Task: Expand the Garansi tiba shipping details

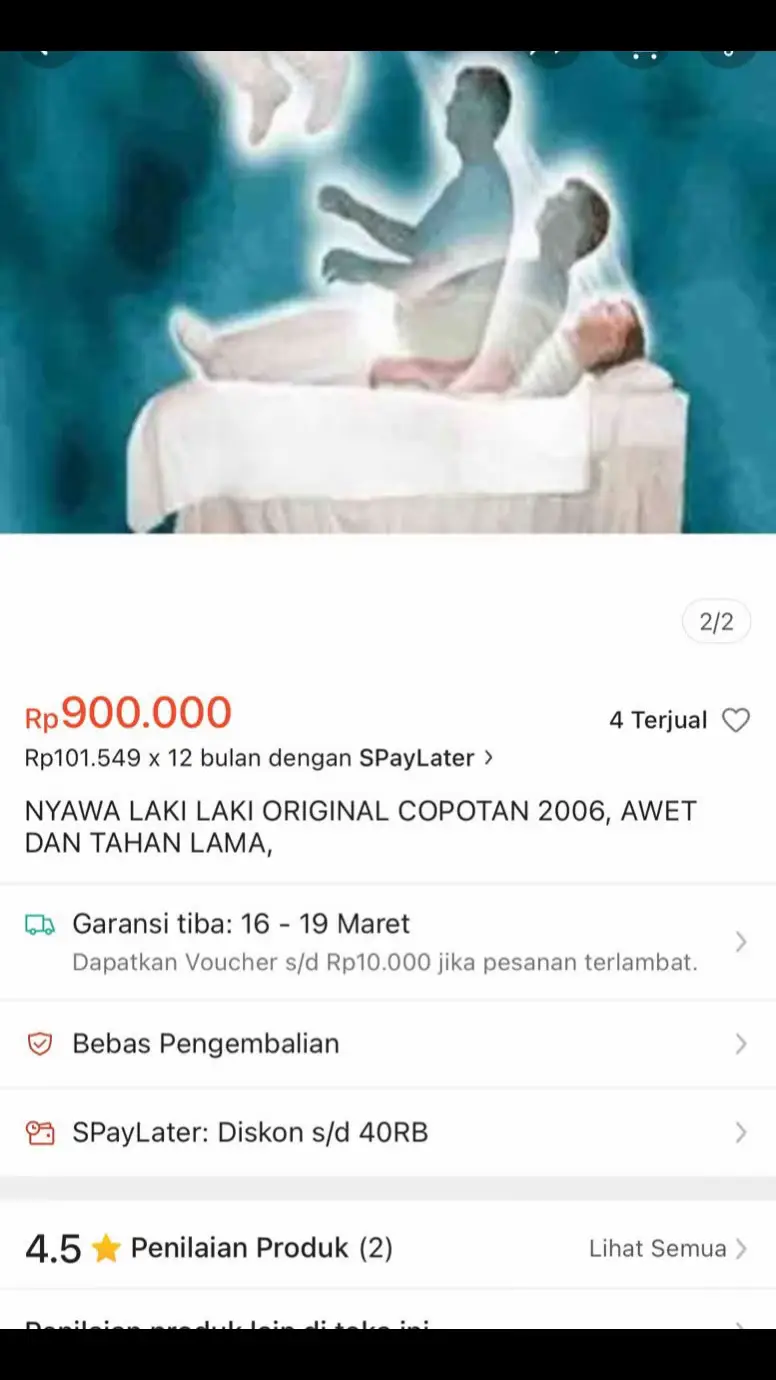Action: 741,941
